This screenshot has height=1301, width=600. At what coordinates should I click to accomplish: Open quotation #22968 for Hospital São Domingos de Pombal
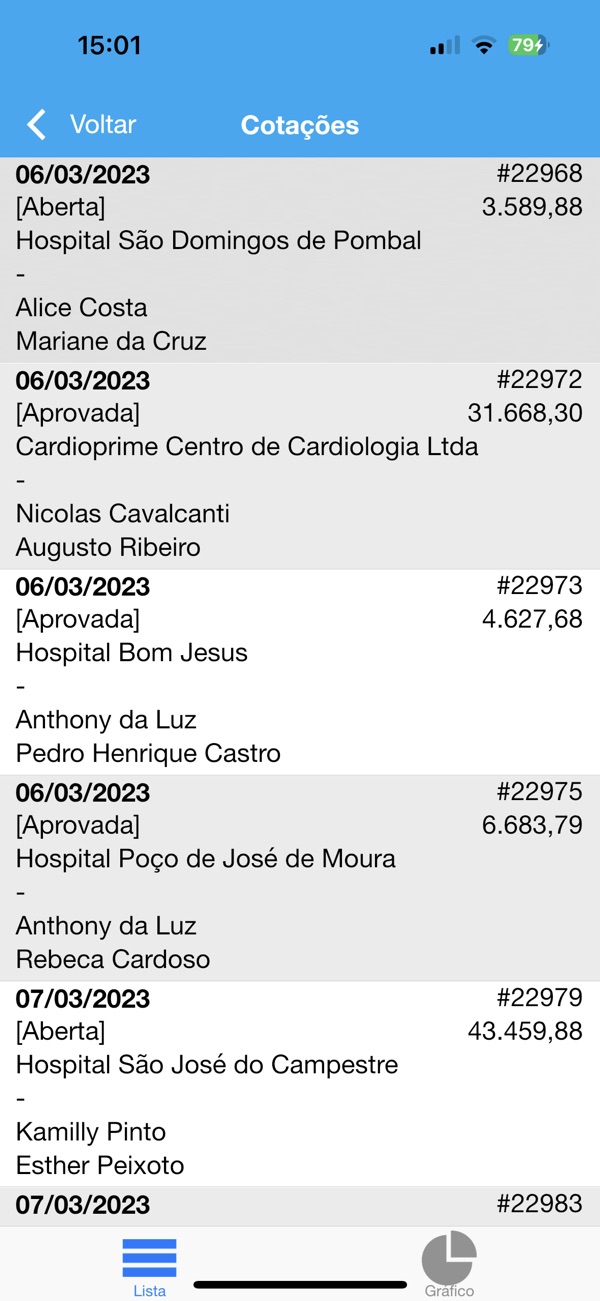pyautogui.click(x=300, y=258)
